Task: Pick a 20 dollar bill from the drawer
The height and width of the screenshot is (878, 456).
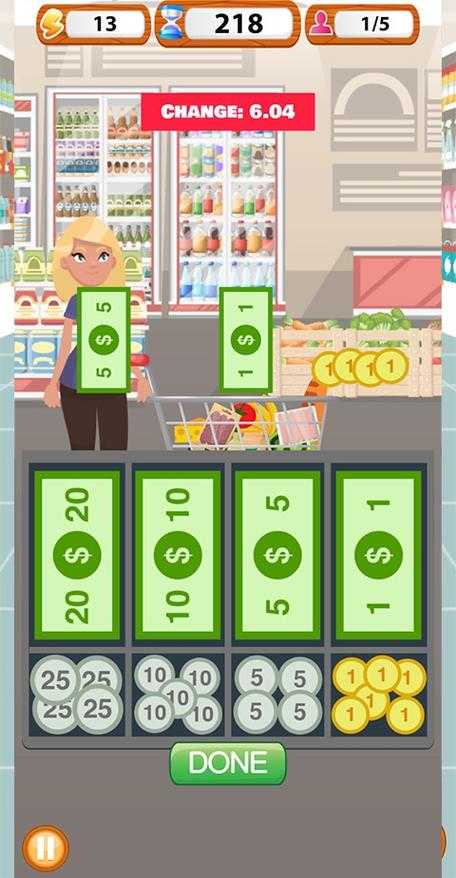Action: (77, 555)
